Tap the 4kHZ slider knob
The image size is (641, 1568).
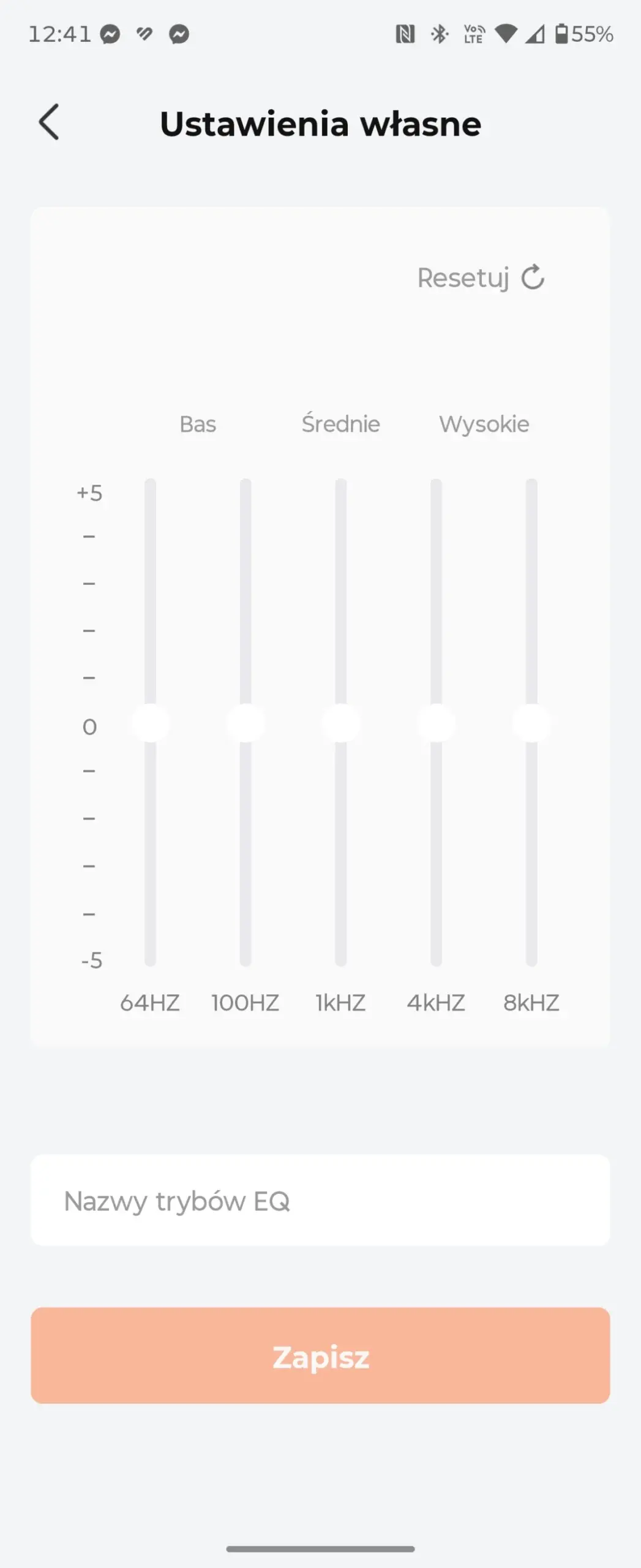(x=436, y=723)
